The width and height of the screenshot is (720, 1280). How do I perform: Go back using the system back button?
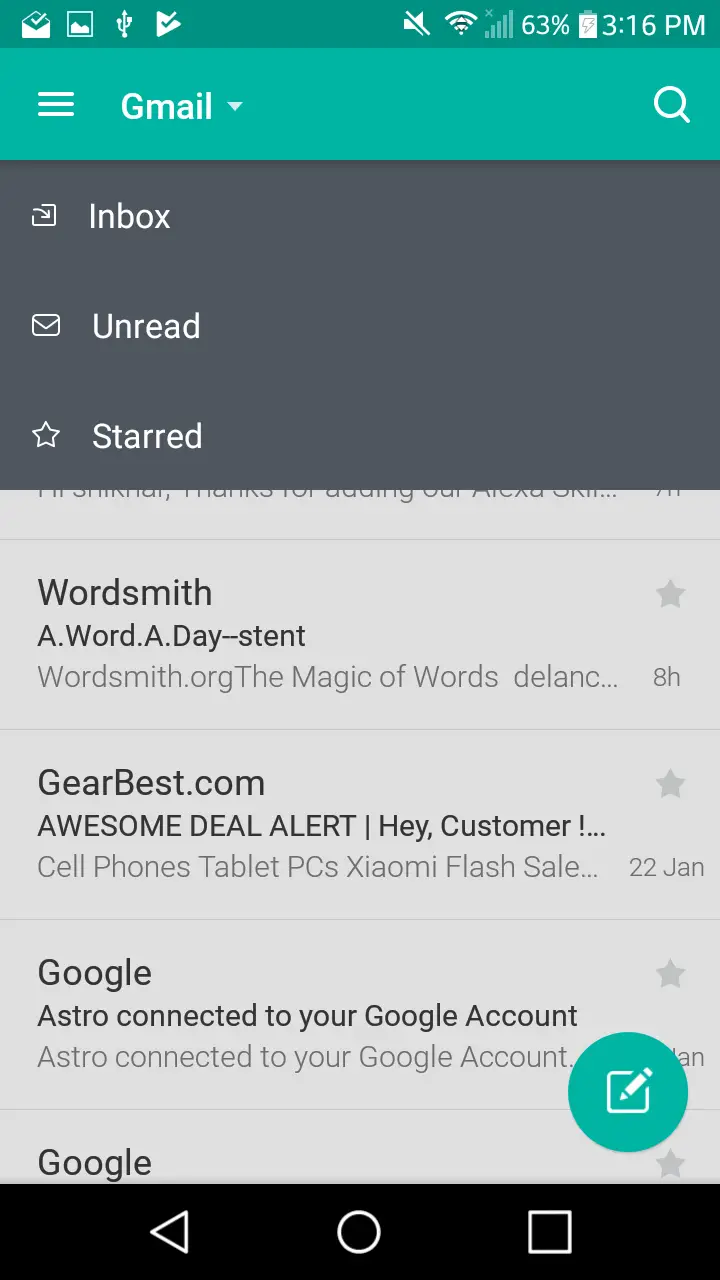coord(170,1232)
